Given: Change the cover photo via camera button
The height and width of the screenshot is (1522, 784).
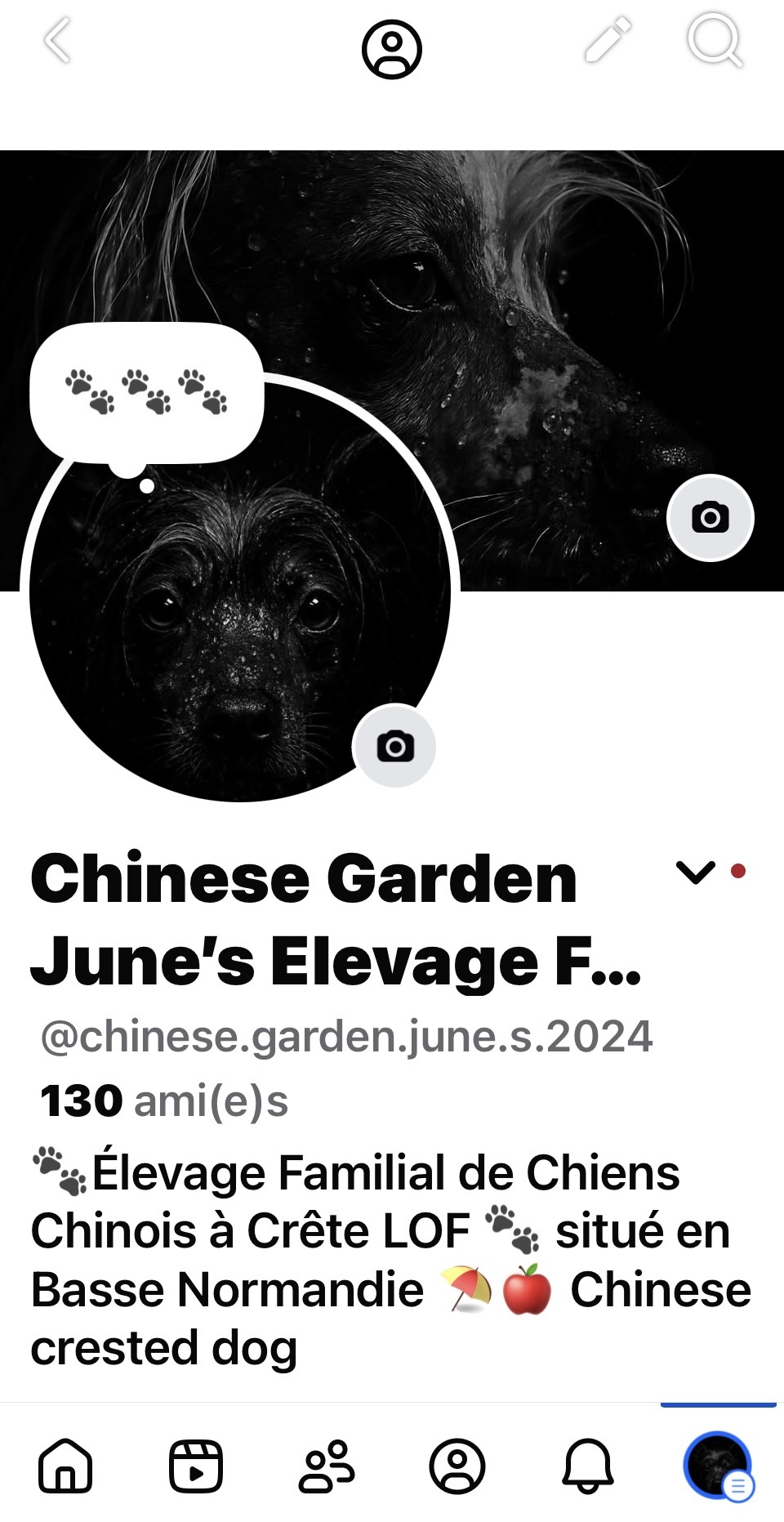Looking at the screenshot, I should (x=710, y=518).
